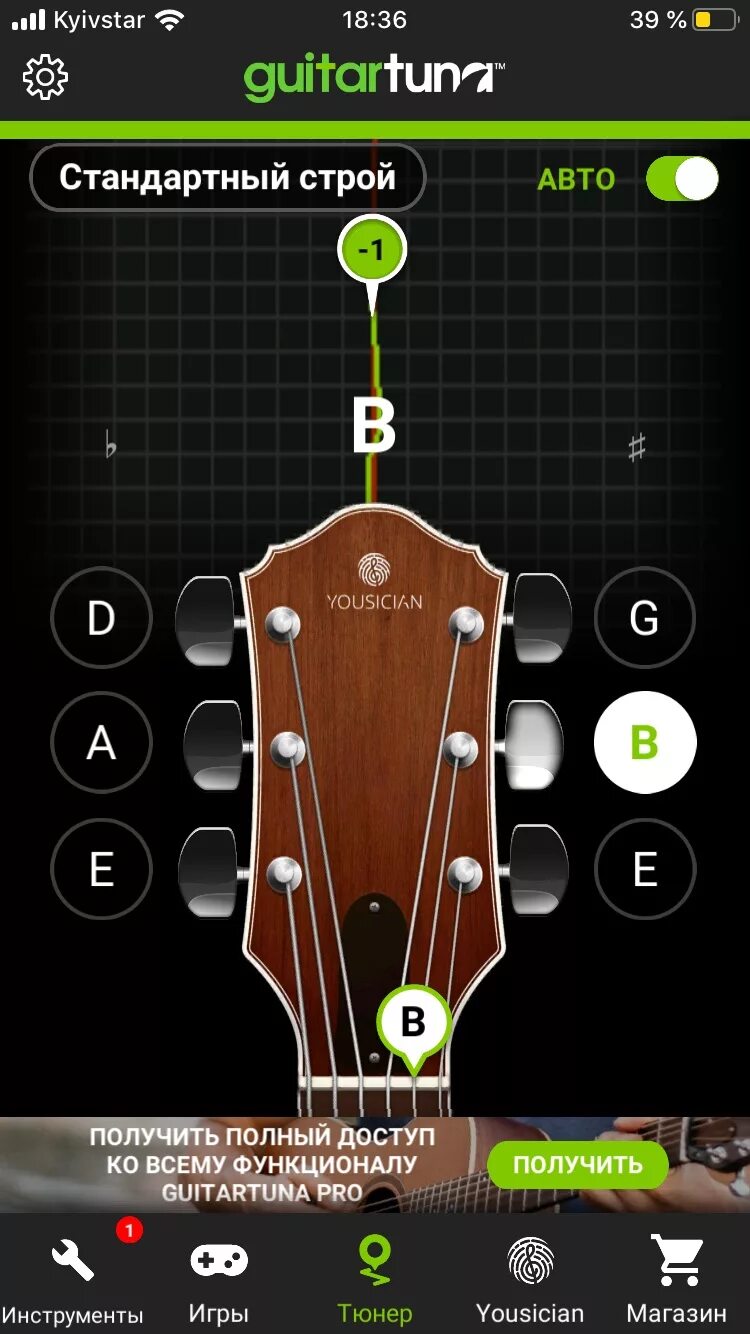Screen dimensions: 750x1334
Task: Open the Стандартный строй tuning selector
Action: tap(228, 179)
